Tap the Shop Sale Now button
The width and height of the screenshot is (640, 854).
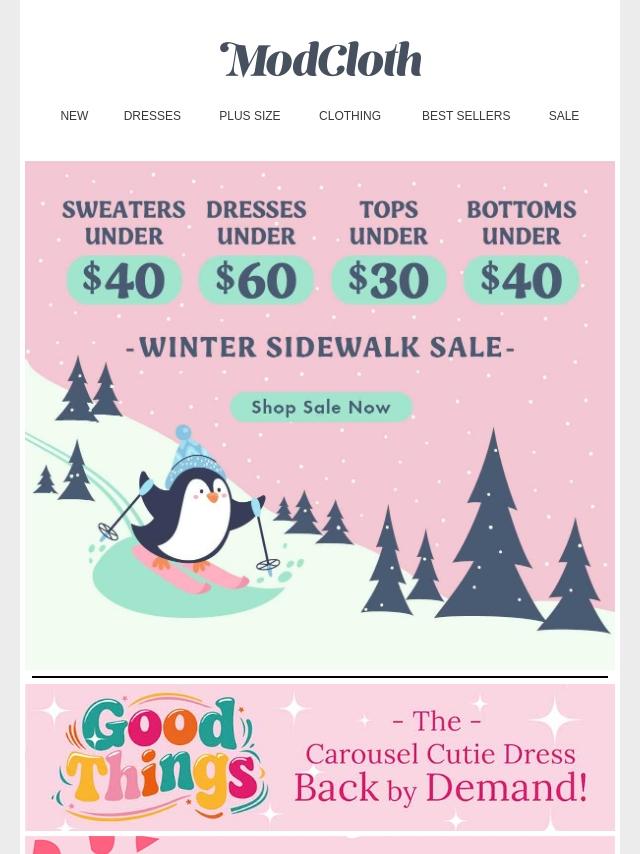tap(321, 407)
